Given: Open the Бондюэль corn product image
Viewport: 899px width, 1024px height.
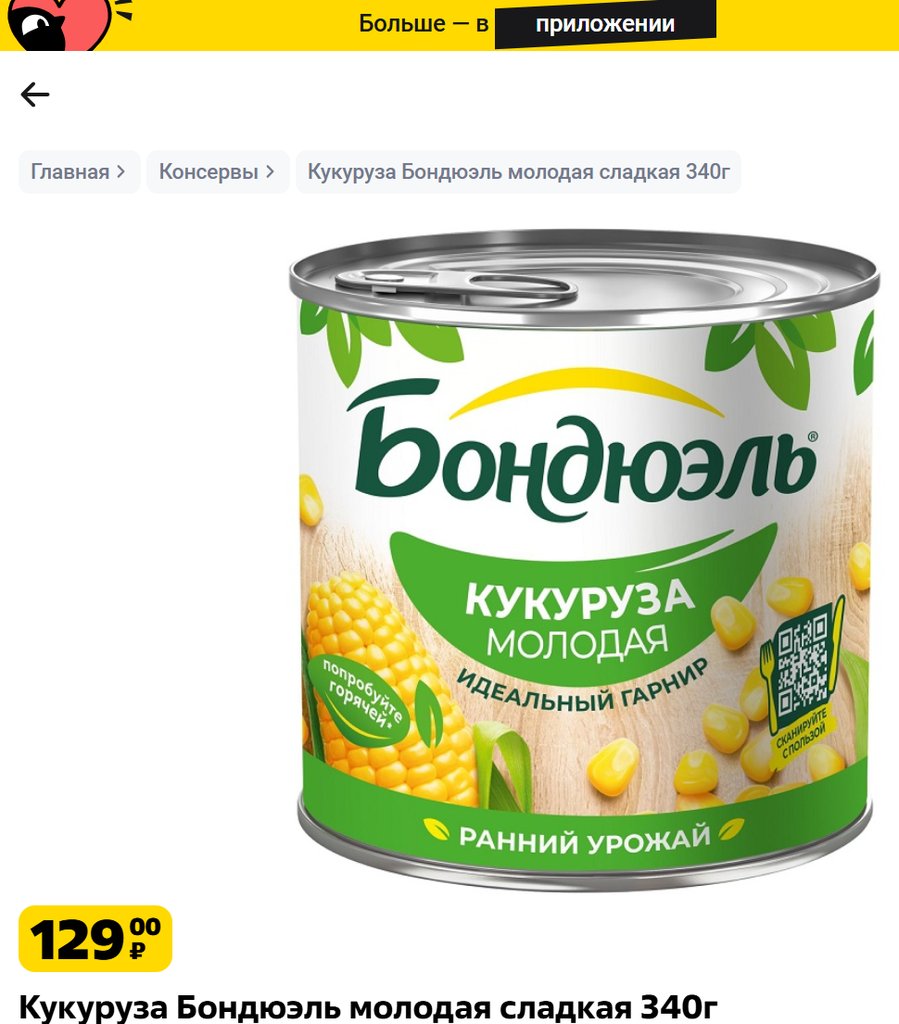Looking at the screenshot, I should 583,560.
